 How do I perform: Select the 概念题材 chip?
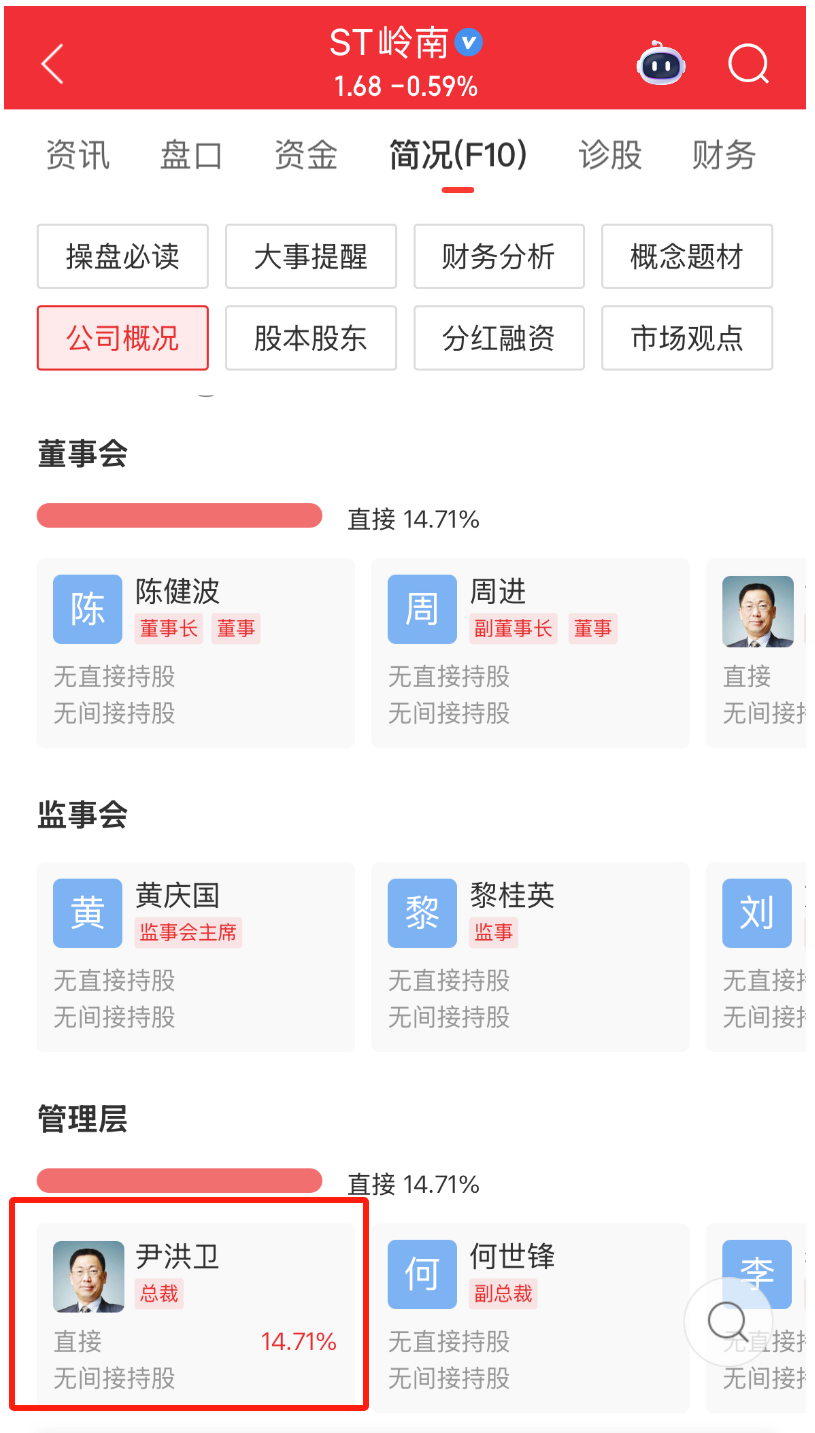click(x=687, y=257)
